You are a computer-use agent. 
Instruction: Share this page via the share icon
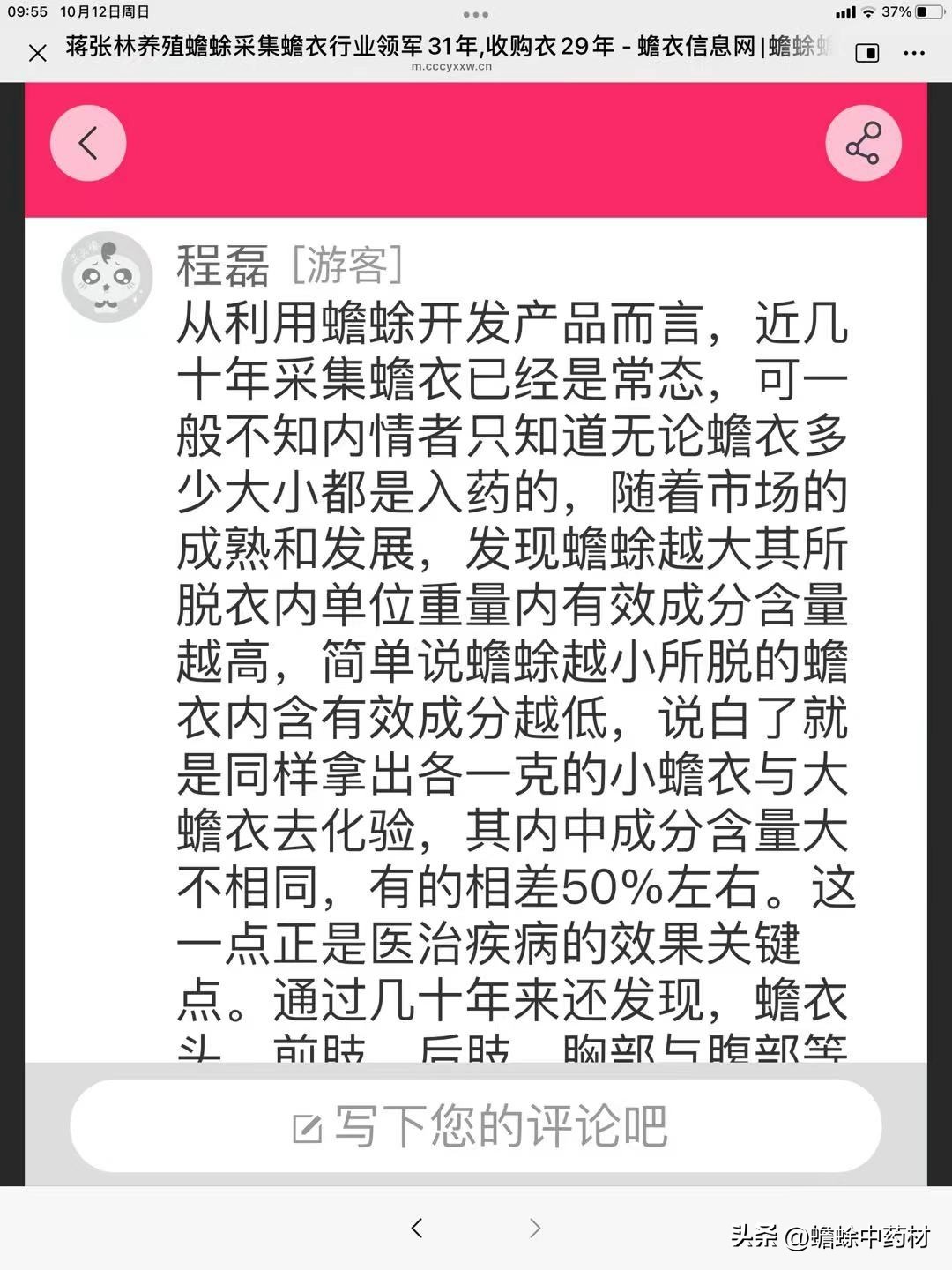tap(863, 143)
